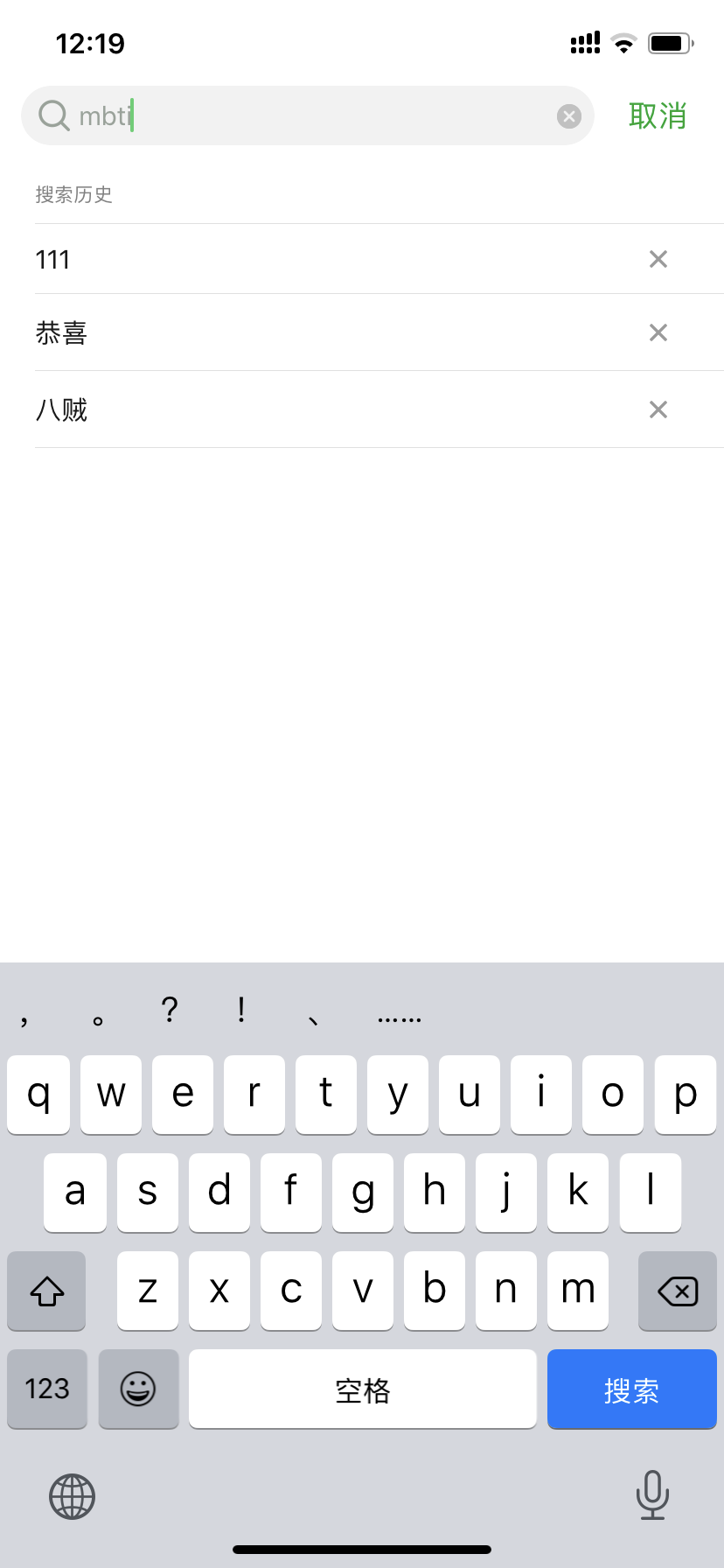Open the emoji keyboard
The height and width of the screenshot is (1568, 724).
[138, 1389]
